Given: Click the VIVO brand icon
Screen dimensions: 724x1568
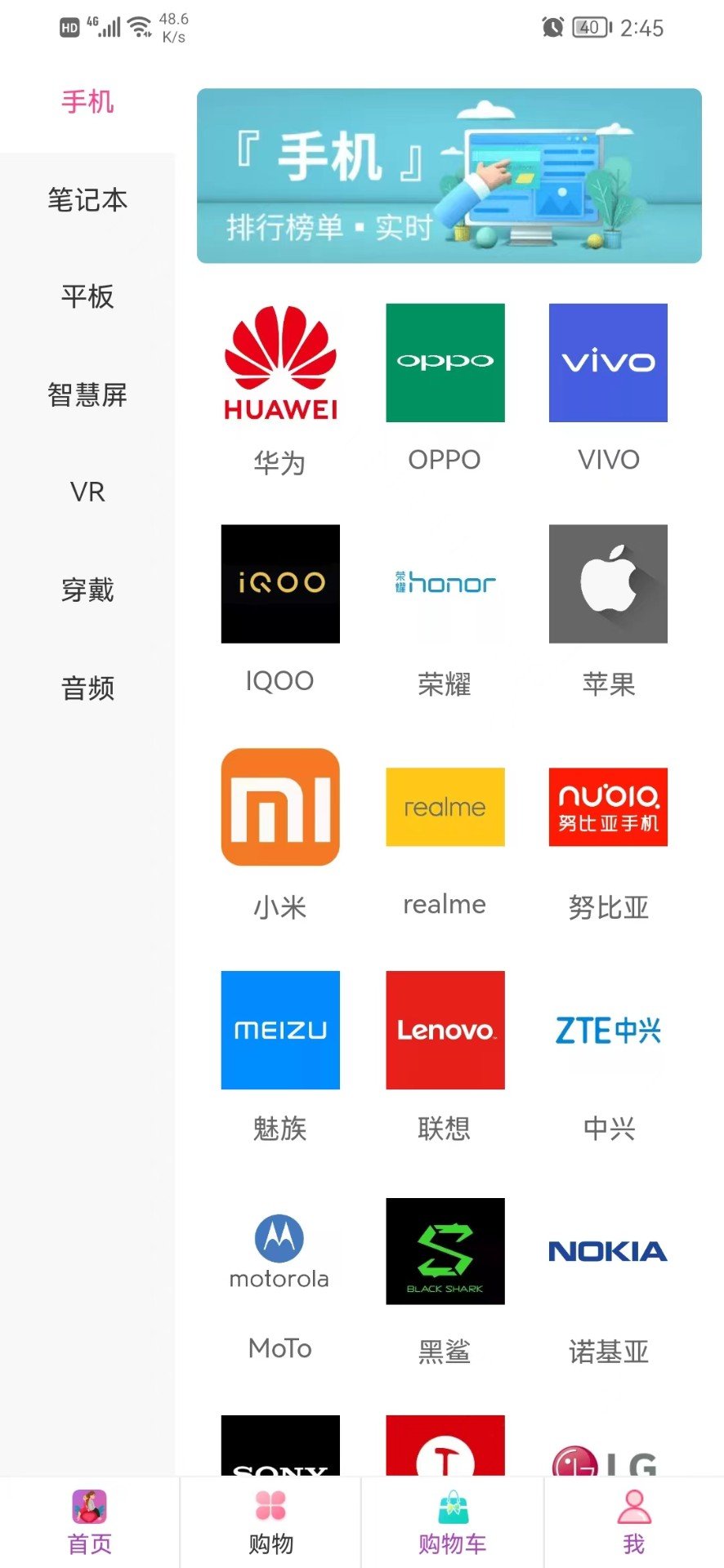Looking at the screenshot, I should tap(607, 363).
